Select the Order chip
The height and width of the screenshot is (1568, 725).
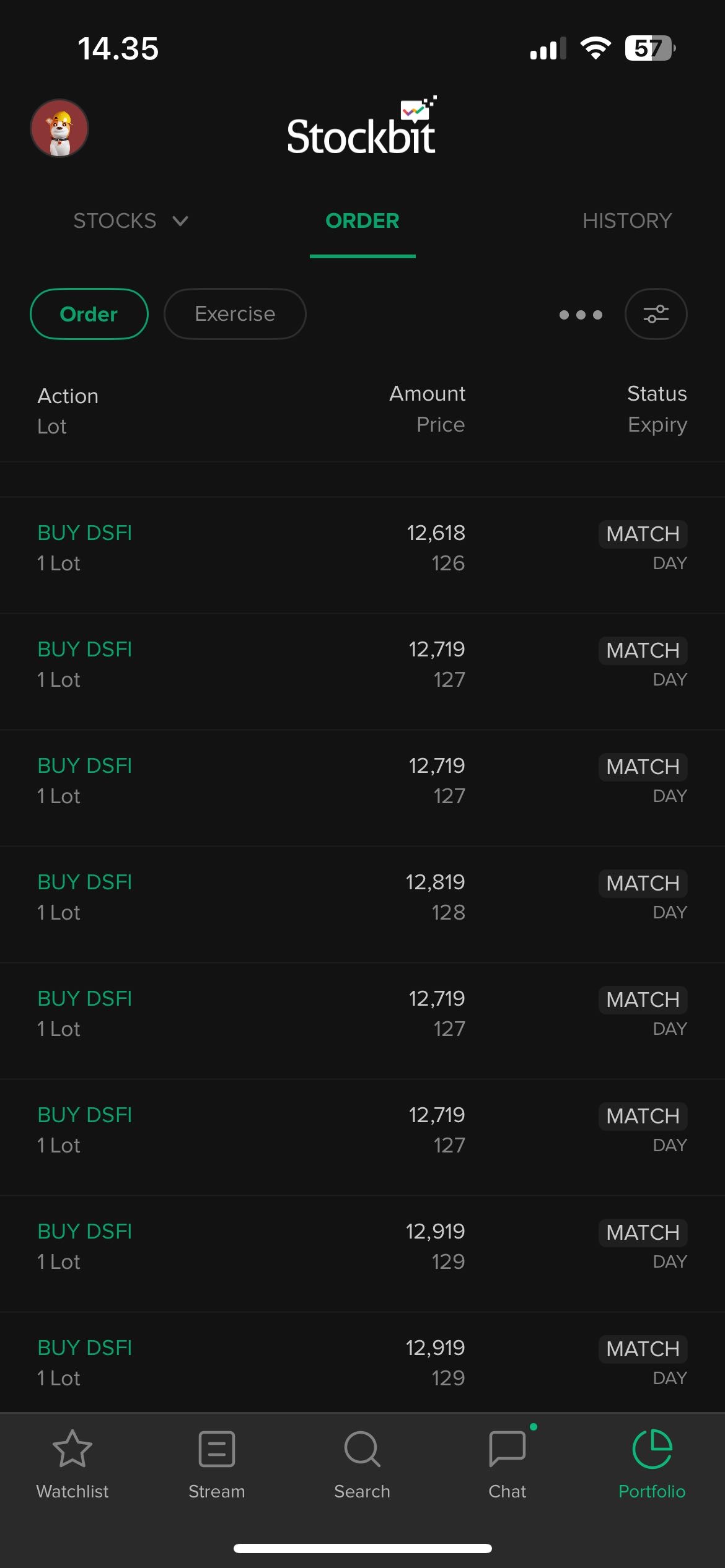tap(89, 314)
